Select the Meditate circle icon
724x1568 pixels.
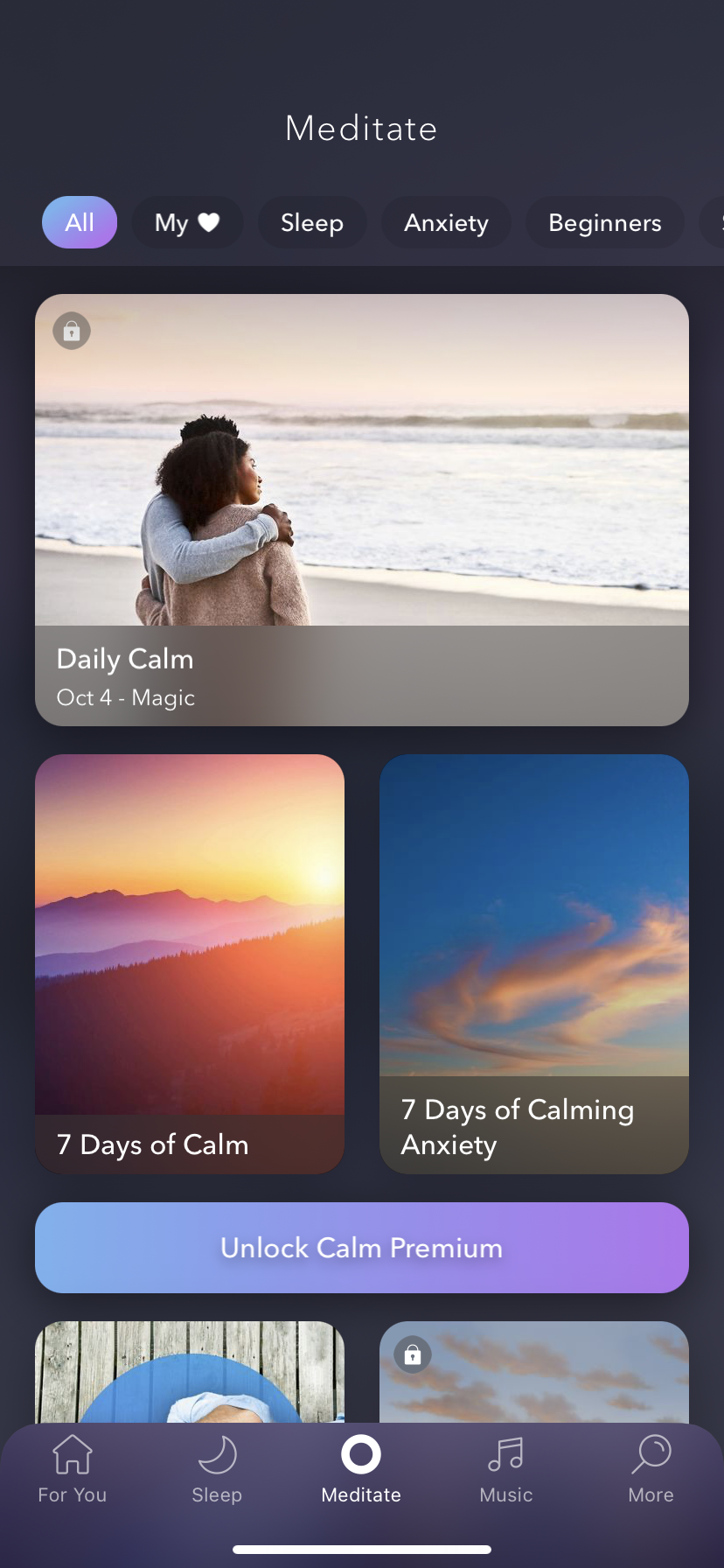click(361, 1452)
